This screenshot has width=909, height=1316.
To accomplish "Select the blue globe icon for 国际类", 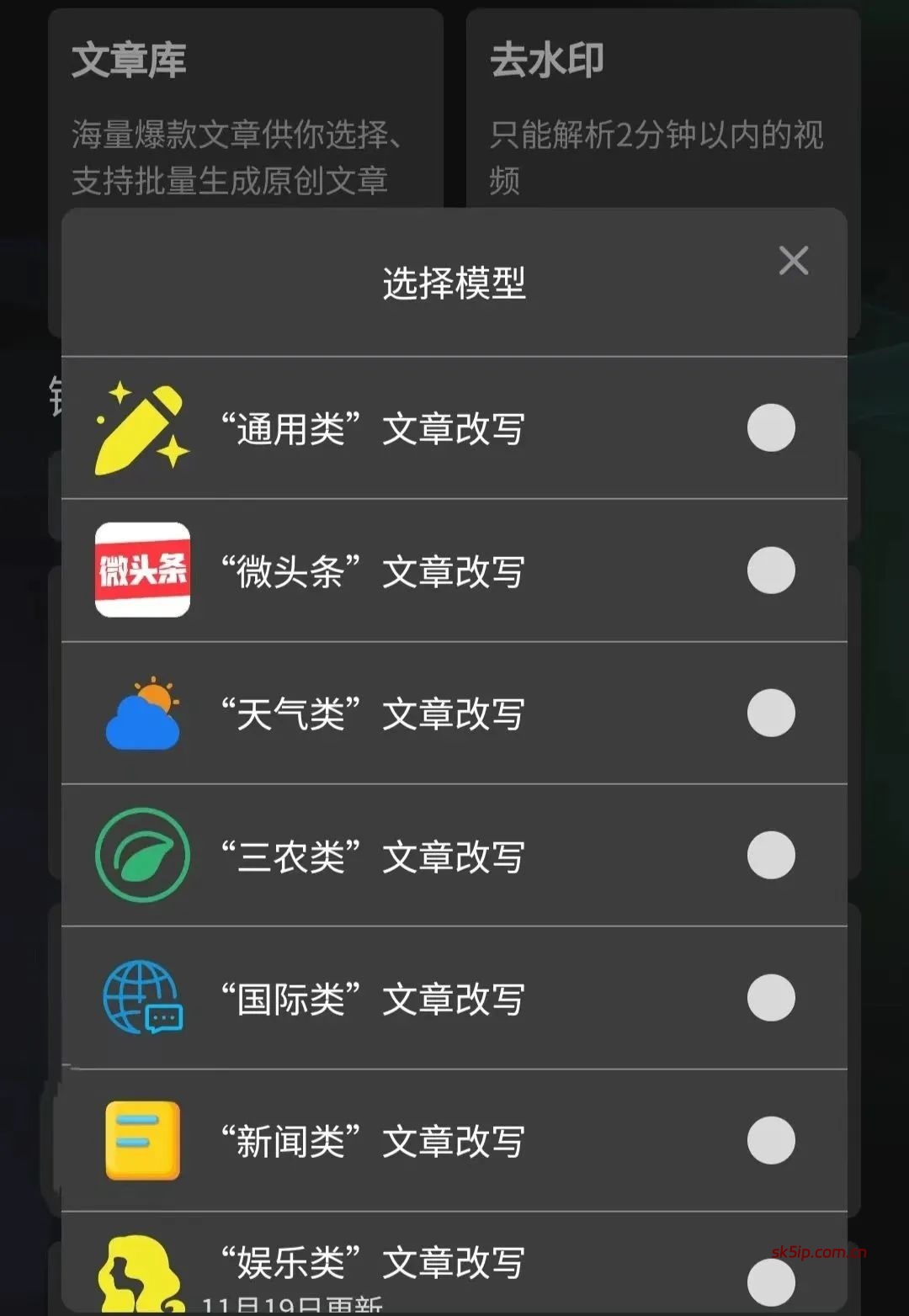I will click(x=141, y=996).
